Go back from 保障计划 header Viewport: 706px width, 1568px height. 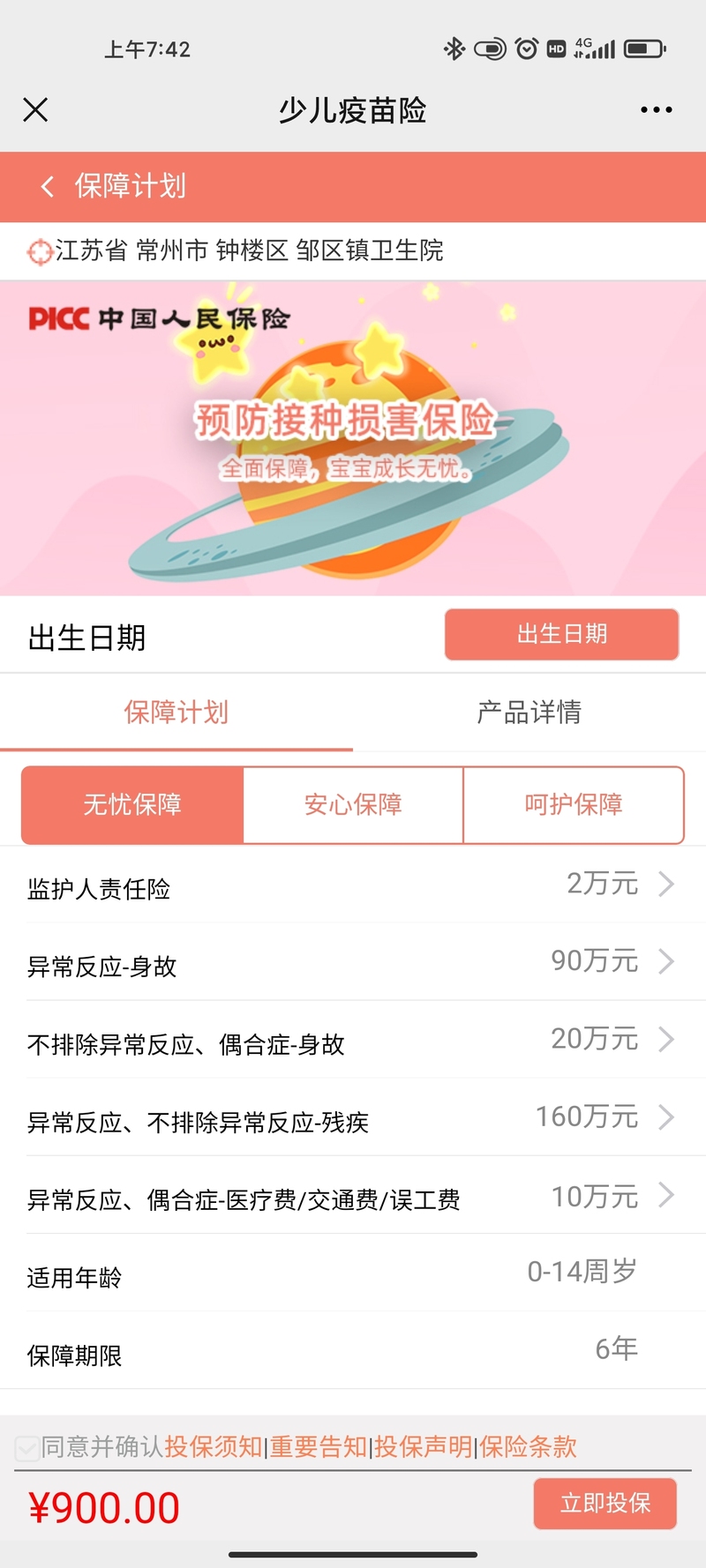[48, 186]
